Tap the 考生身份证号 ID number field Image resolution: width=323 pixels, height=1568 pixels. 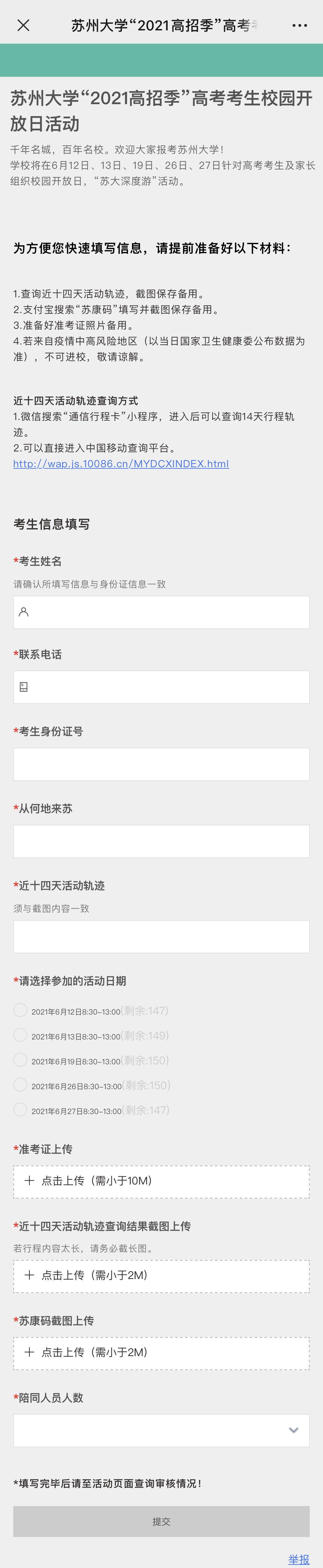coord(161,764)
